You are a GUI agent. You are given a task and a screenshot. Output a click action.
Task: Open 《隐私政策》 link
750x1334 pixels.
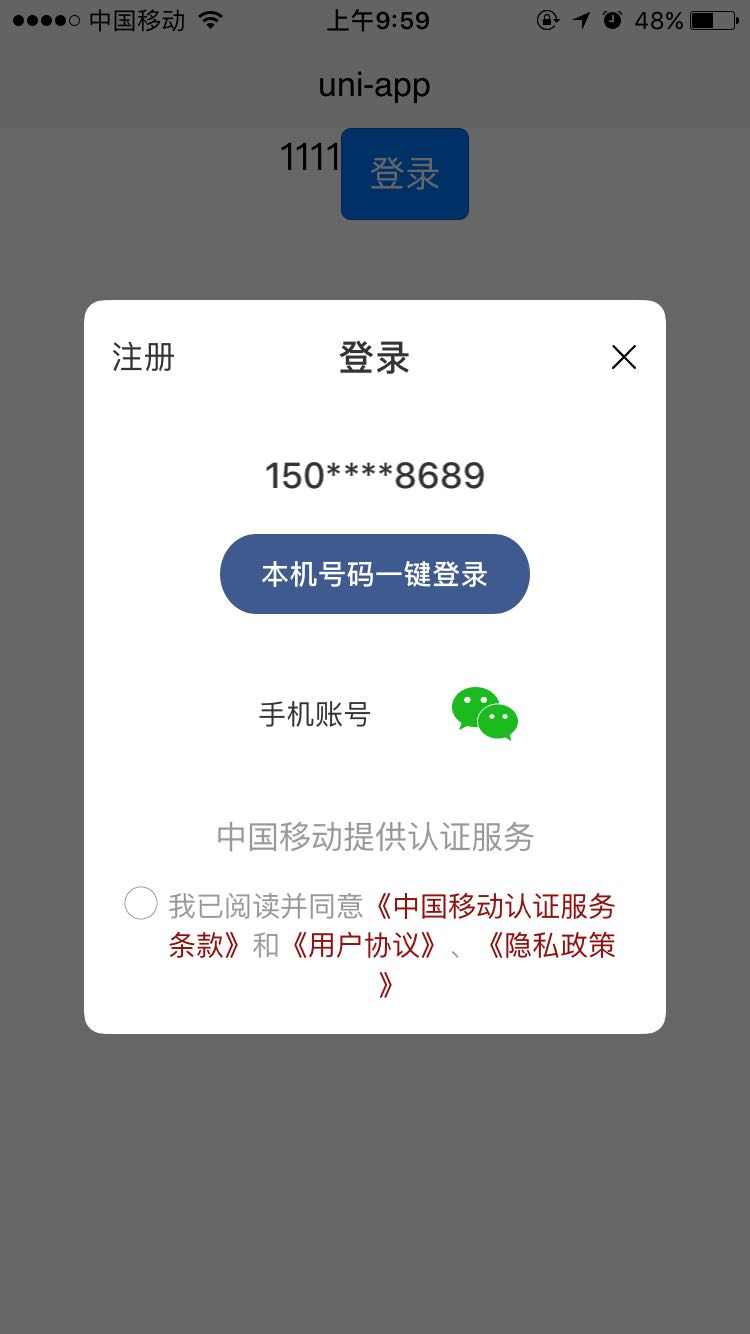point(550,945)
